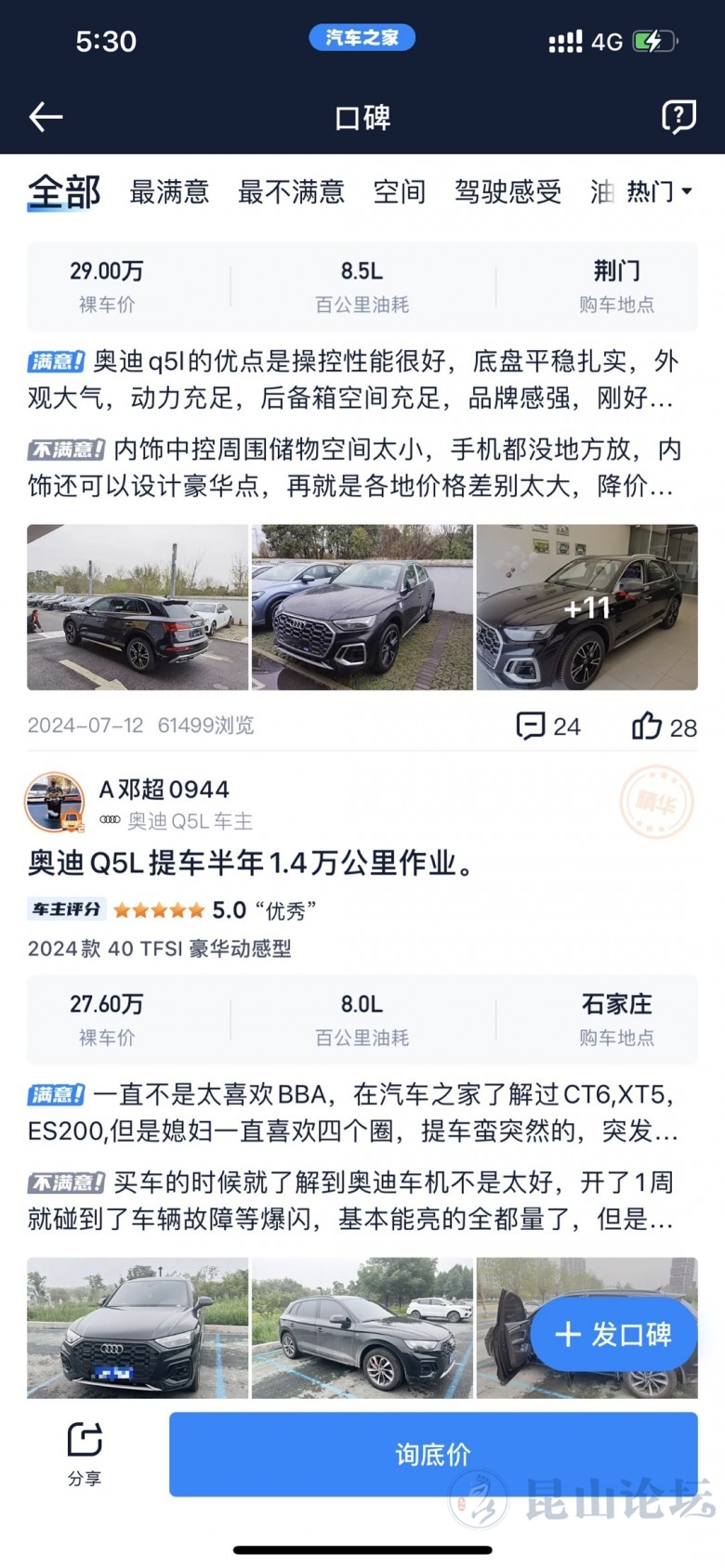725x1568 pixels.
Task: Return to the 汽车之家 app pill
Action: 362,37
